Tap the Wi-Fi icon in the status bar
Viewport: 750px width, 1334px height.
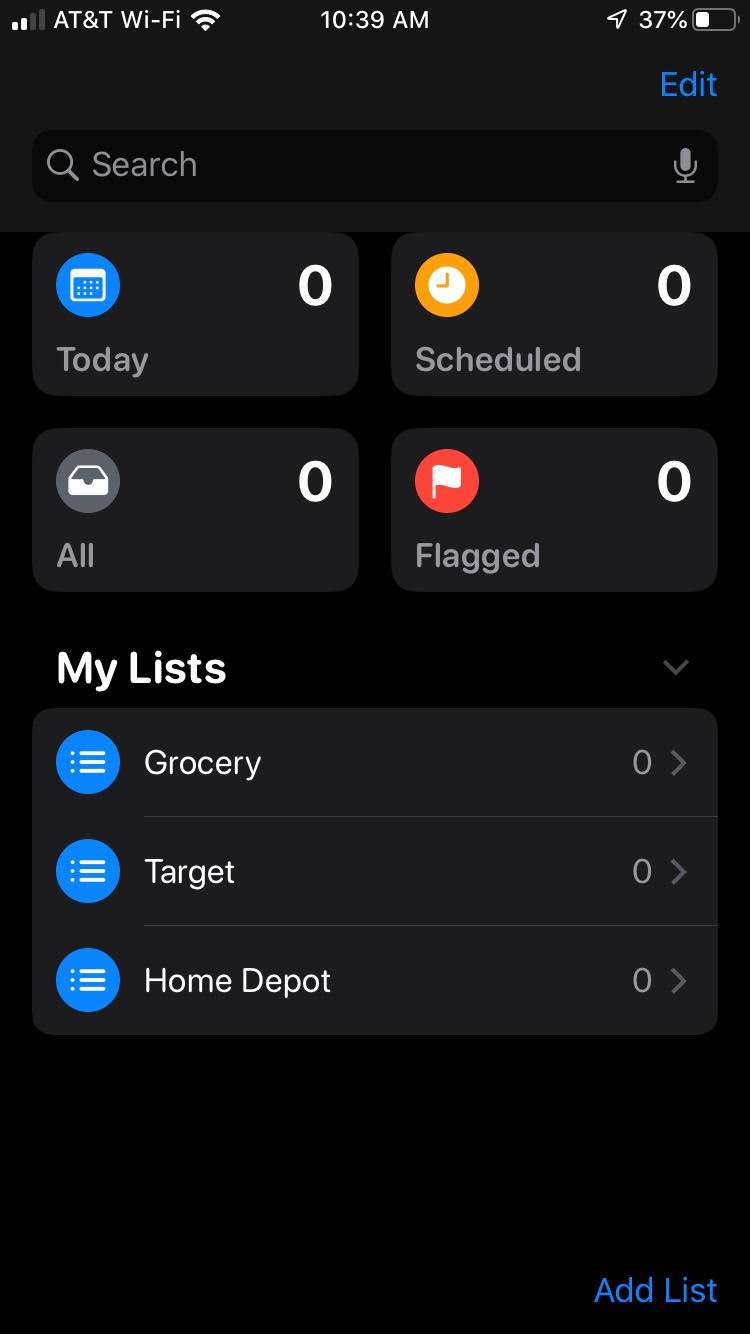click(x=203, y=18)
